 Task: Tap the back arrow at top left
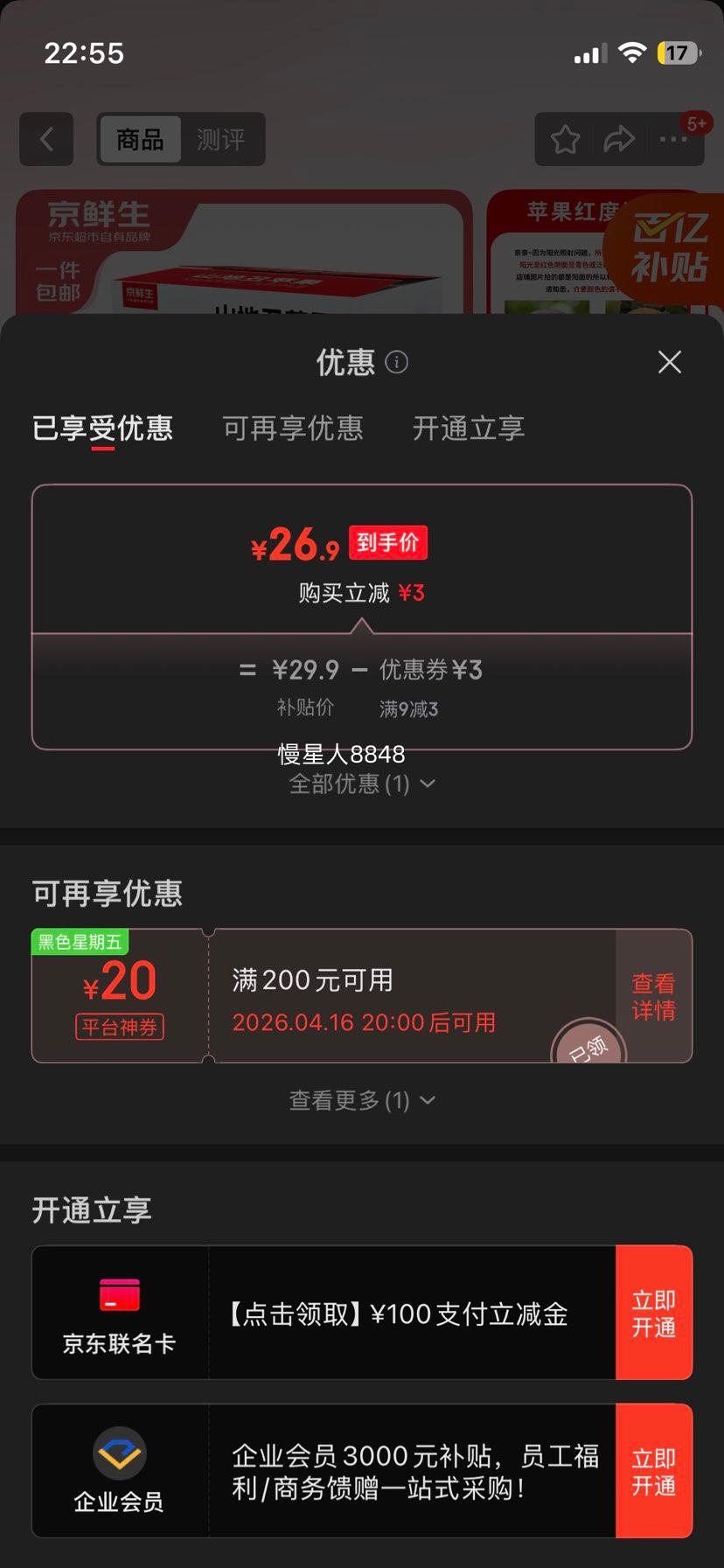[45, 140]
